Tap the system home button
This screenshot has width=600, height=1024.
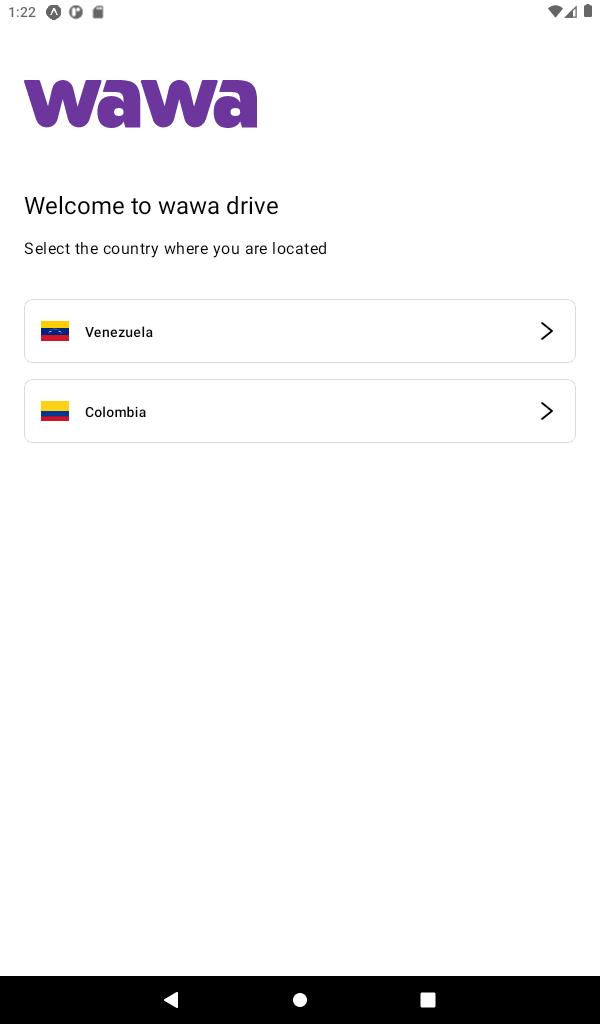point(300,999)
